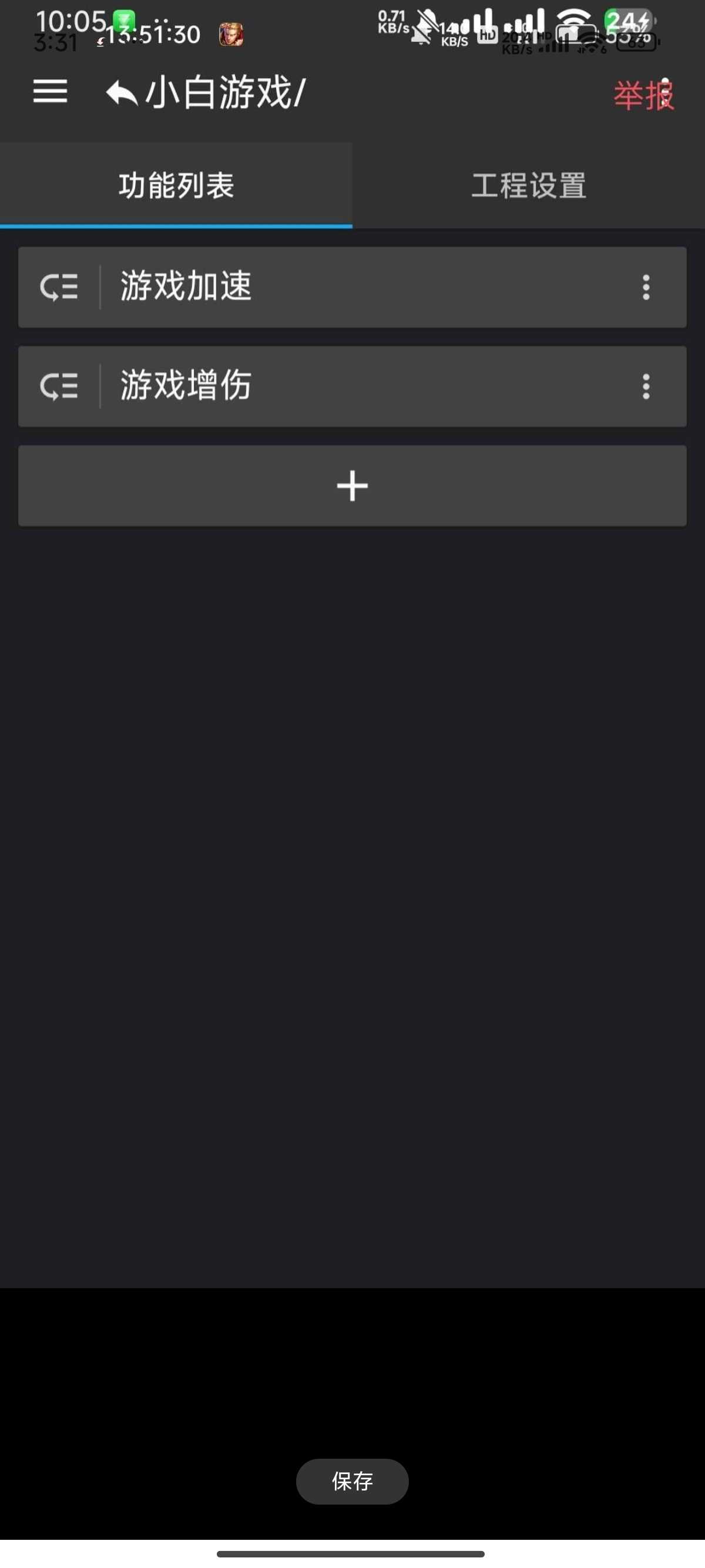Image resolution: width=705 pixels, height=1568 pixels.
Task: Open overflow menu for 游戏增伤
Action: click(646, 386)
